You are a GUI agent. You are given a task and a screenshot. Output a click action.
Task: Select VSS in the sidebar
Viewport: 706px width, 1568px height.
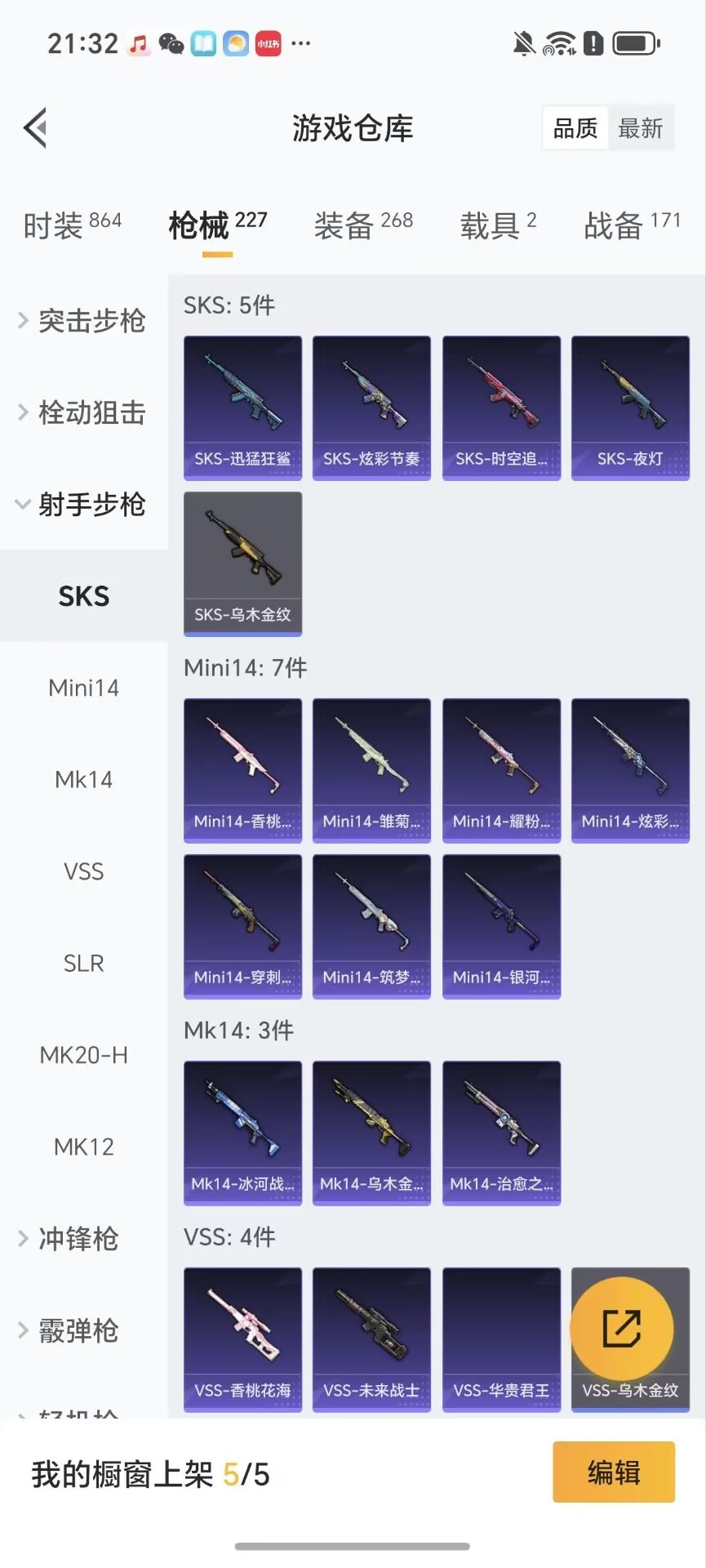(83, 871)
